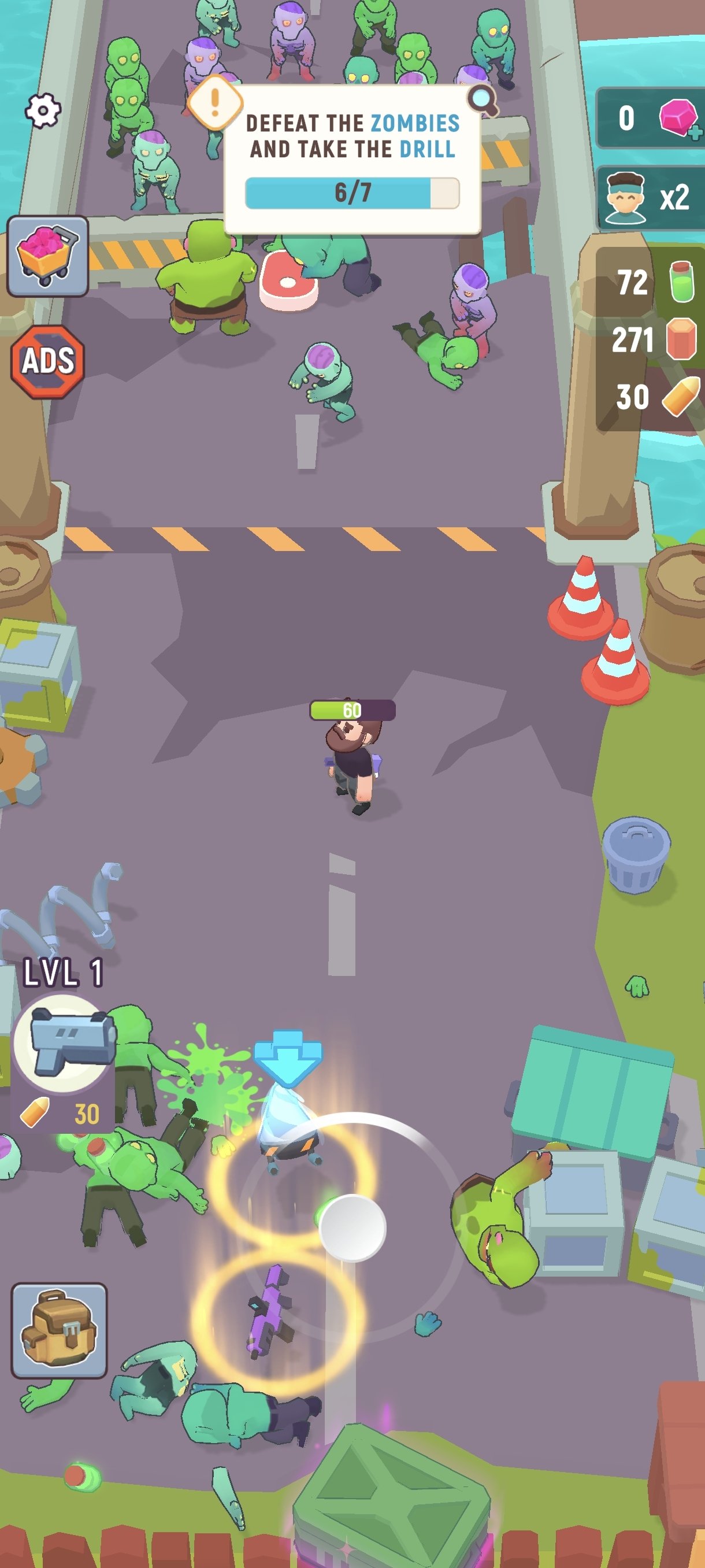Open the settings gear
Screen dimensions: 705x1568
(43, 110)
